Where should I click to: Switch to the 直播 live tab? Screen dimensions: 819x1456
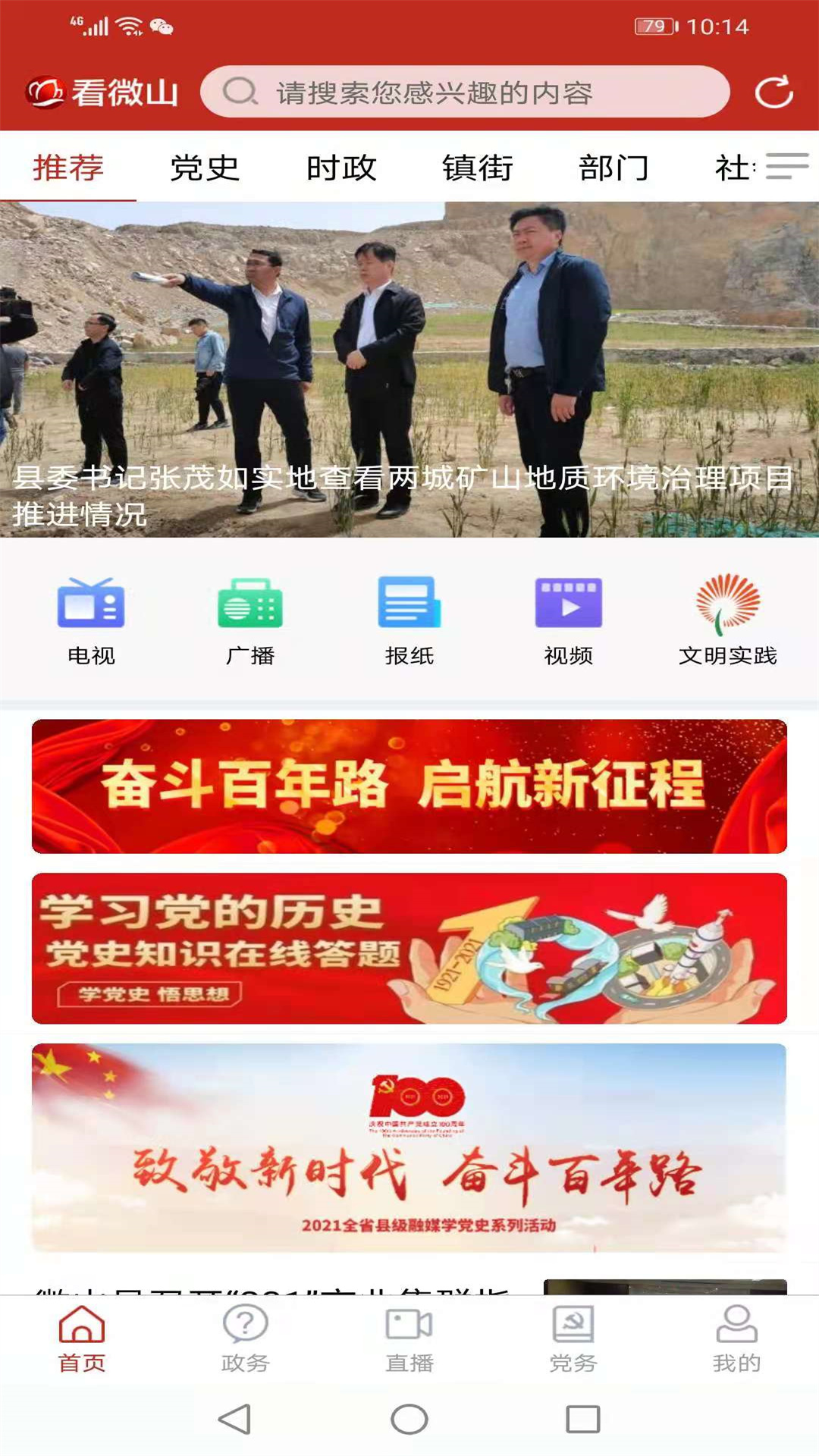pos(409,1339)
